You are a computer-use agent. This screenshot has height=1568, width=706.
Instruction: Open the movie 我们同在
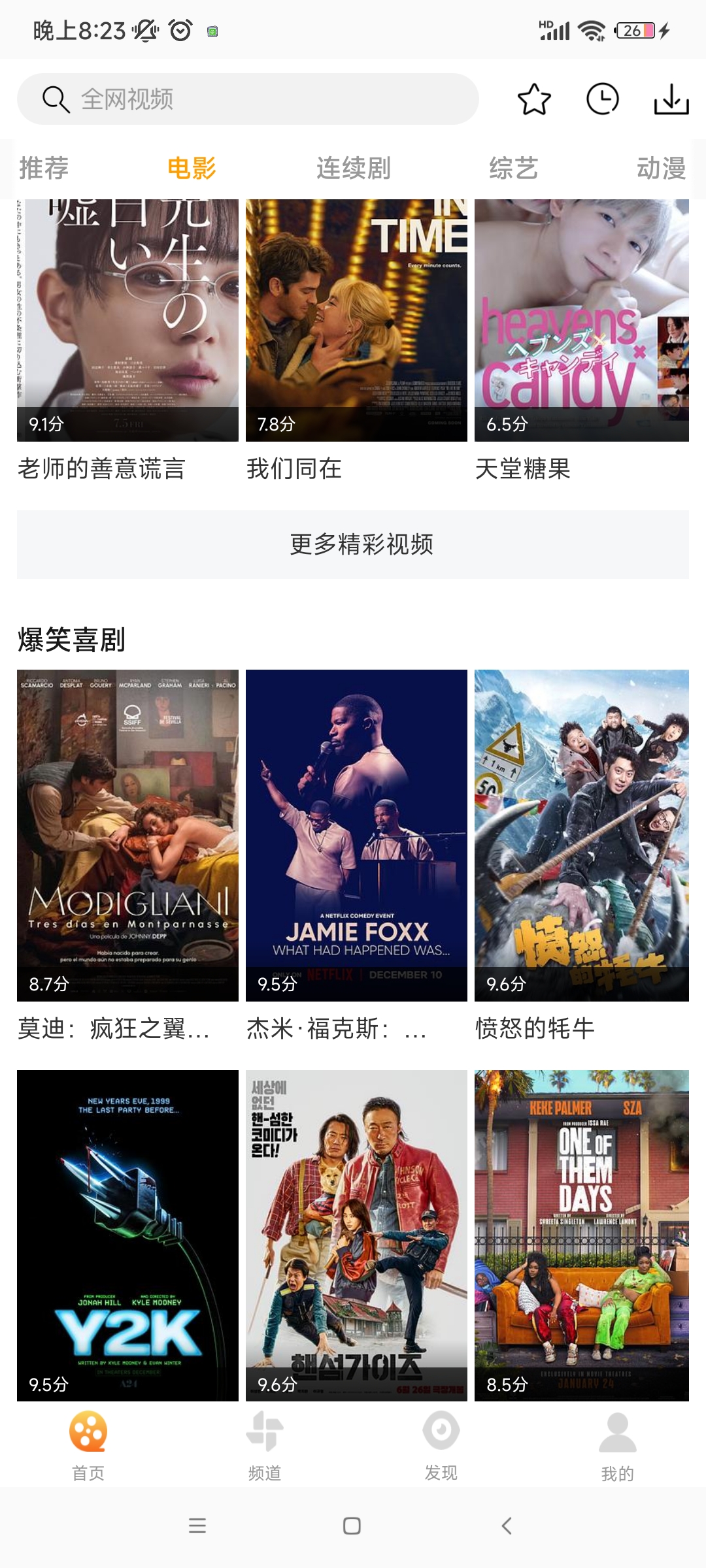(x=356, y=320)
